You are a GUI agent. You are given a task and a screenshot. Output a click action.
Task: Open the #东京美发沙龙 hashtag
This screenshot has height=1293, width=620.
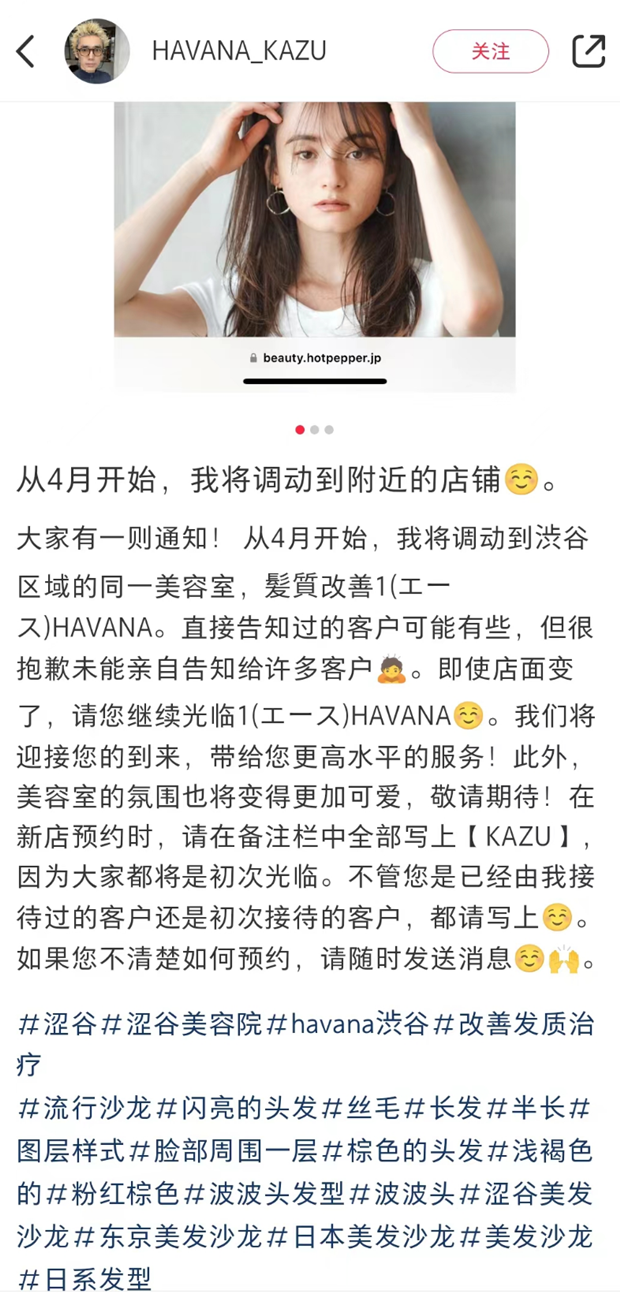[168, 1237]
